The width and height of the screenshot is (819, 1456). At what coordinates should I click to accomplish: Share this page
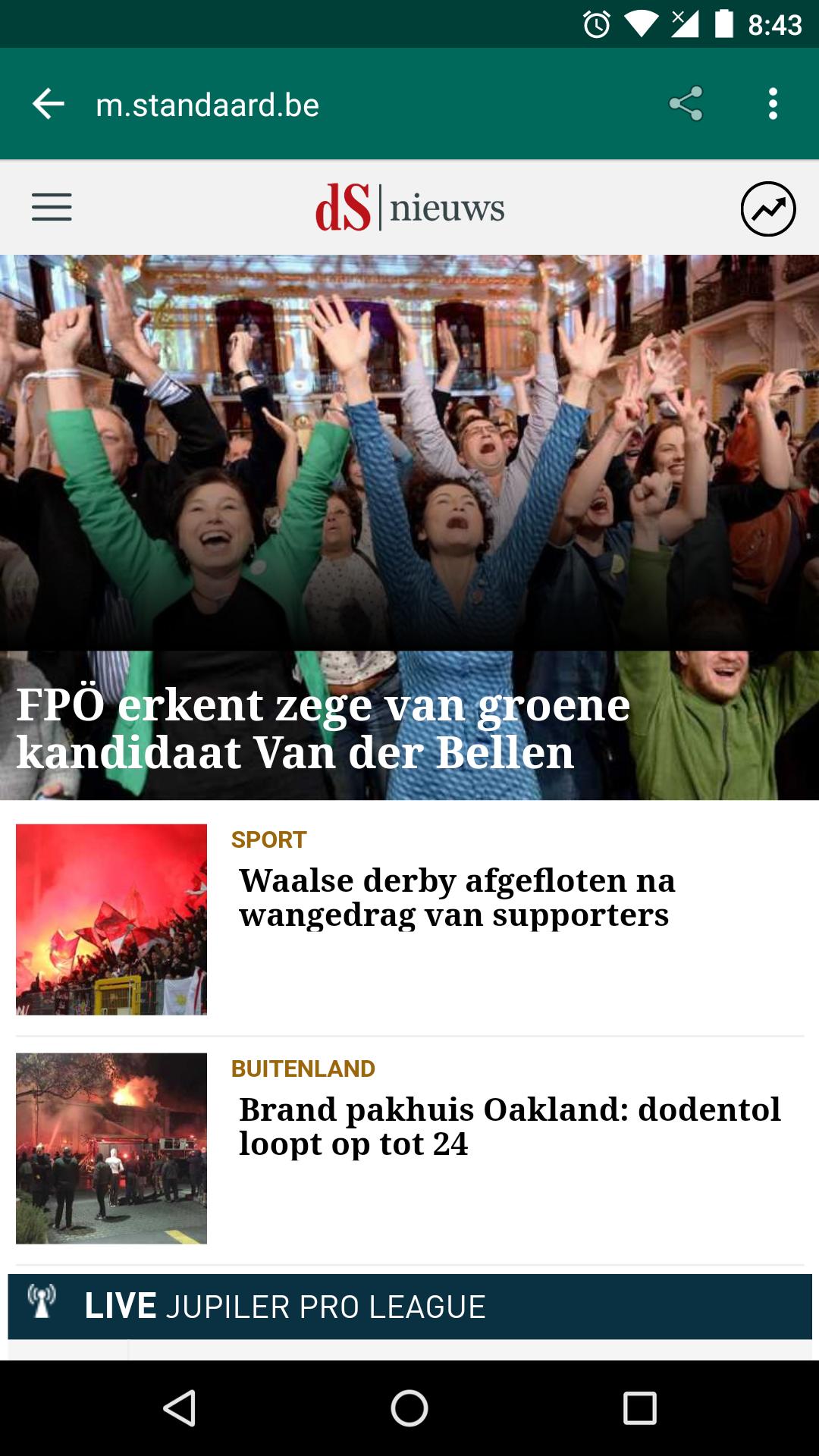click(686, 104)
